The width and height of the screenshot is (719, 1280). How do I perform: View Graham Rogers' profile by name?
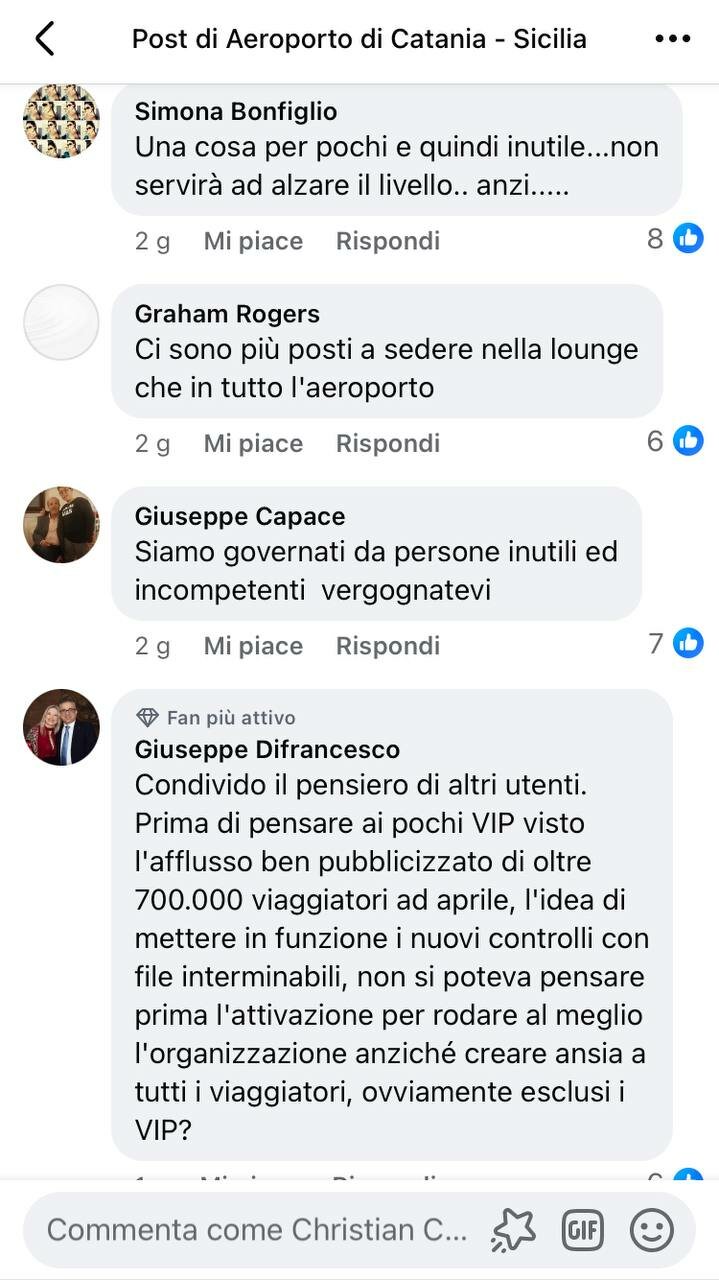(227, 314)
